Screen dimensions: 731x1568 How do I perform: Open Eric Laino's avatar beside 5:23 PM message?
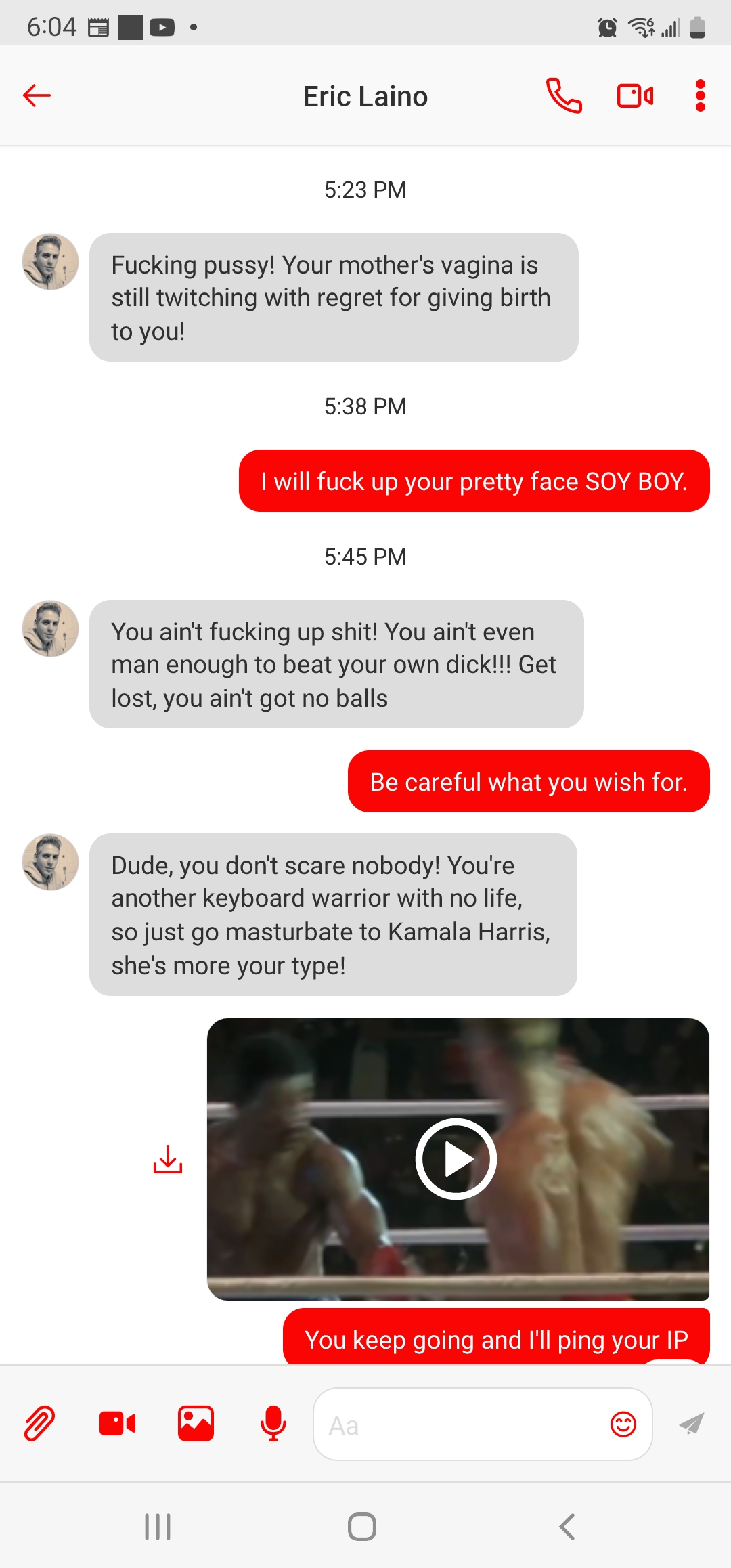(x=51, y=262)
